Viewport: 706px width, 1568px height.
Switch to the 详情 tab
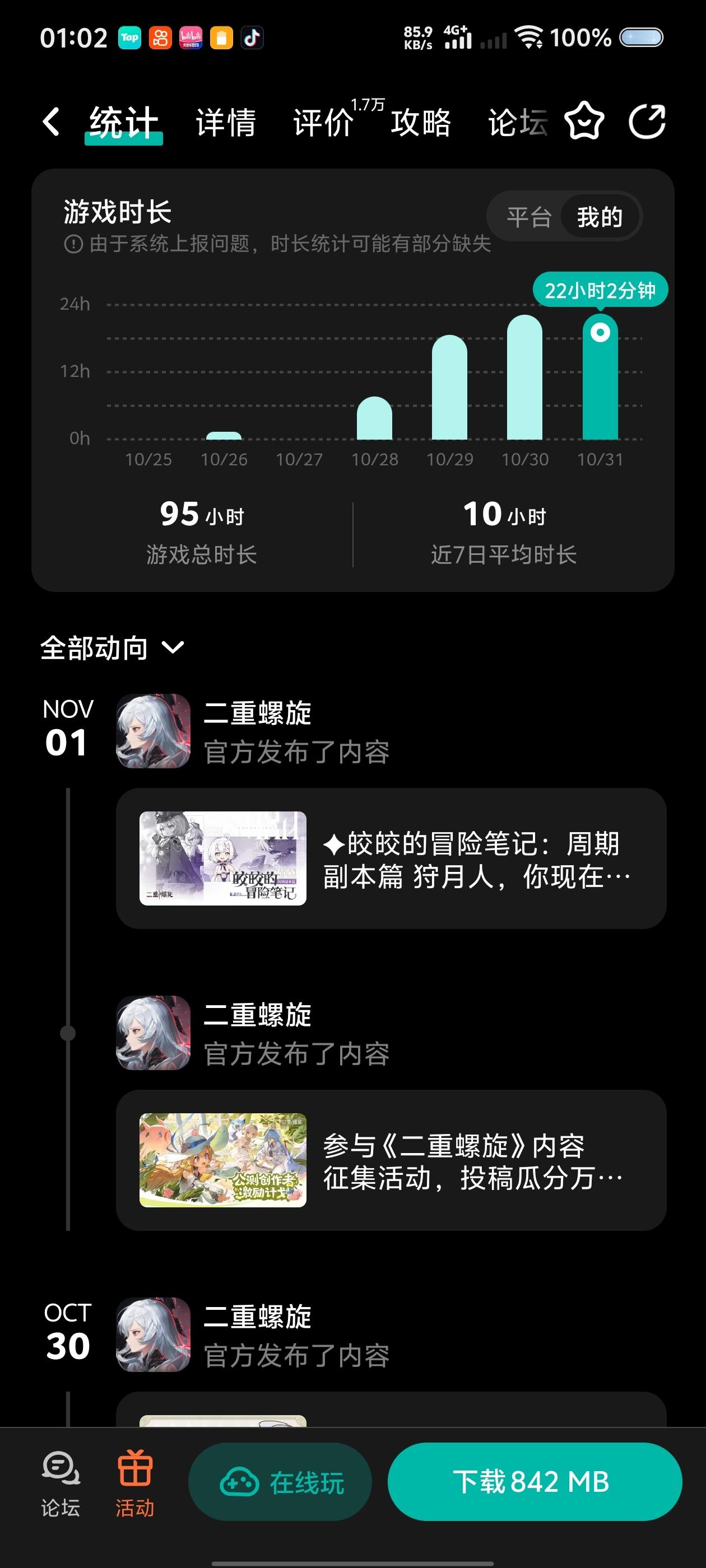coord(226,122)
